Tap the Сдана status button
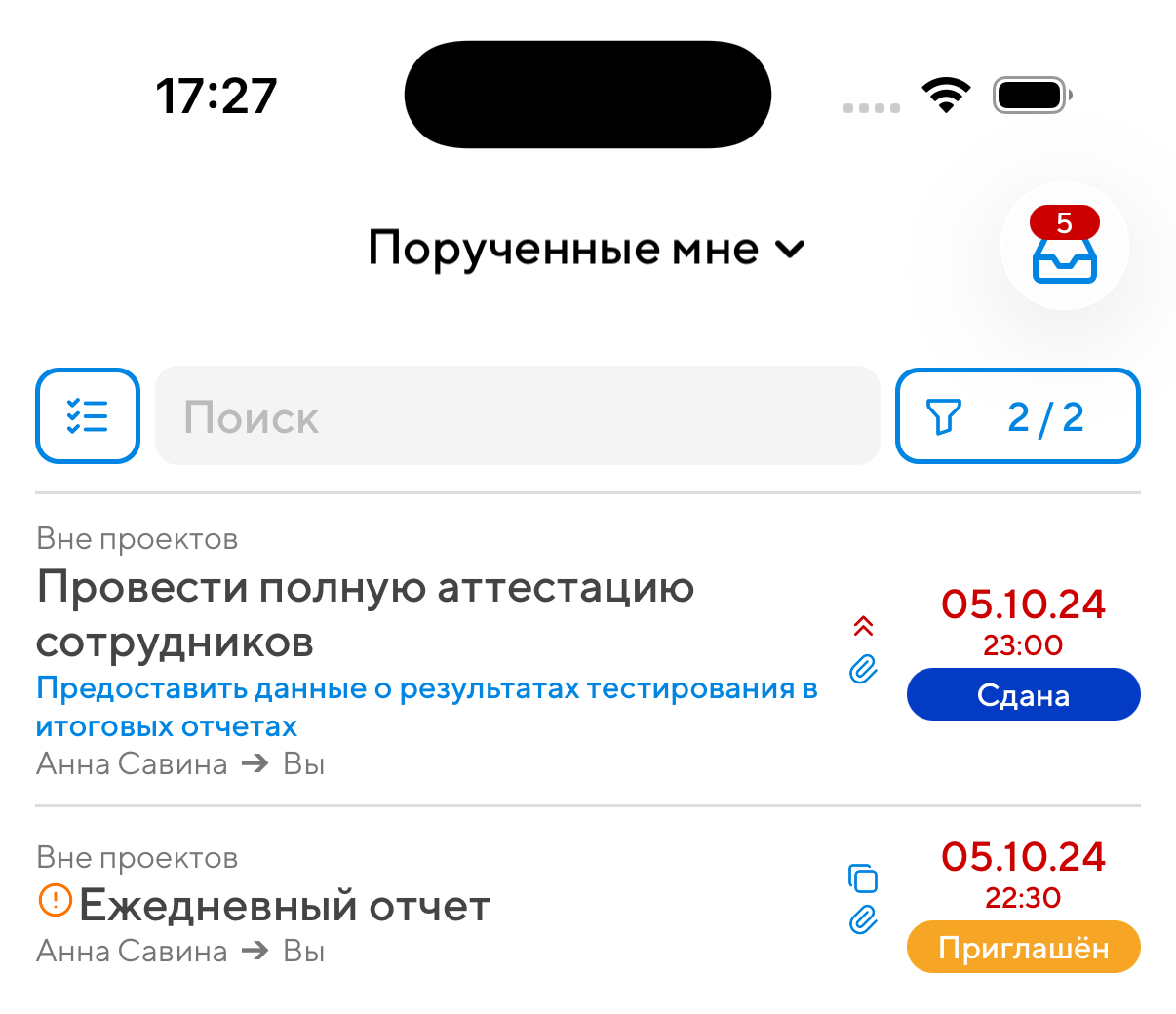Image resolution: width=1176 pixels, height=1014 pixels. pyautogui.click(x=1023, y=695)
